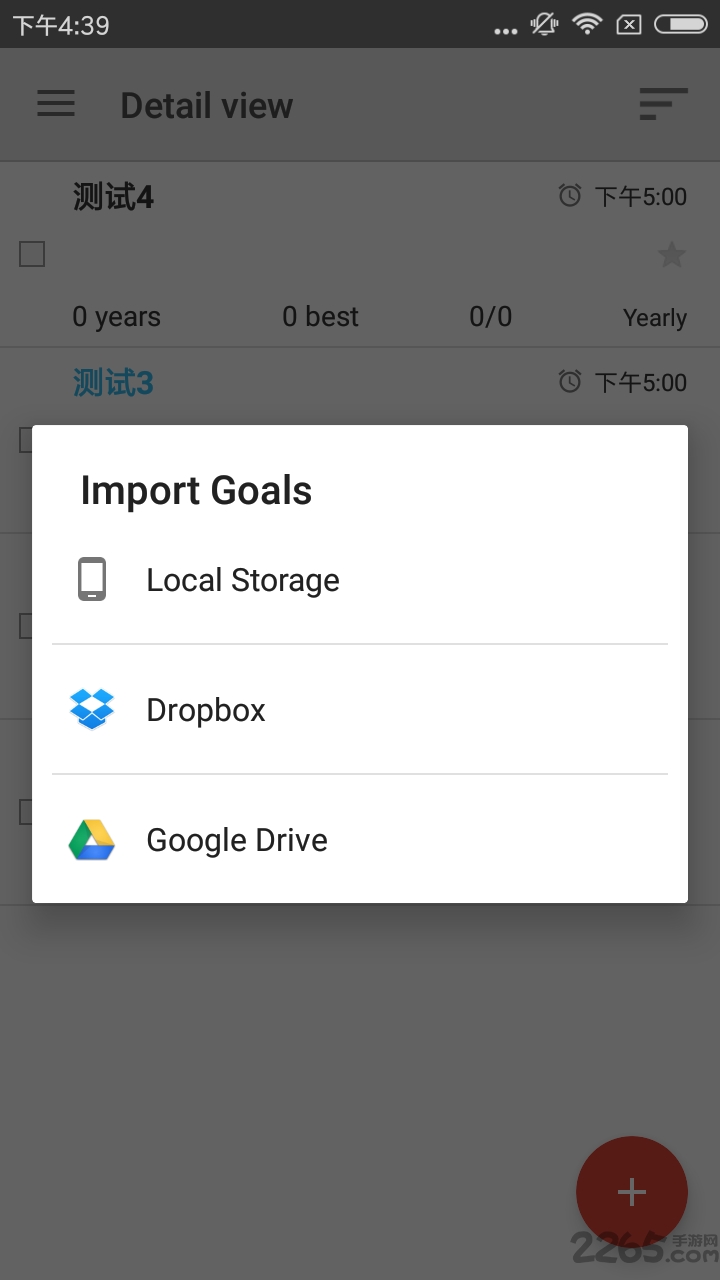Open the navigation drawer hamburger icon
Viewport: 720px width, 1280px height.
pos(56,104)
